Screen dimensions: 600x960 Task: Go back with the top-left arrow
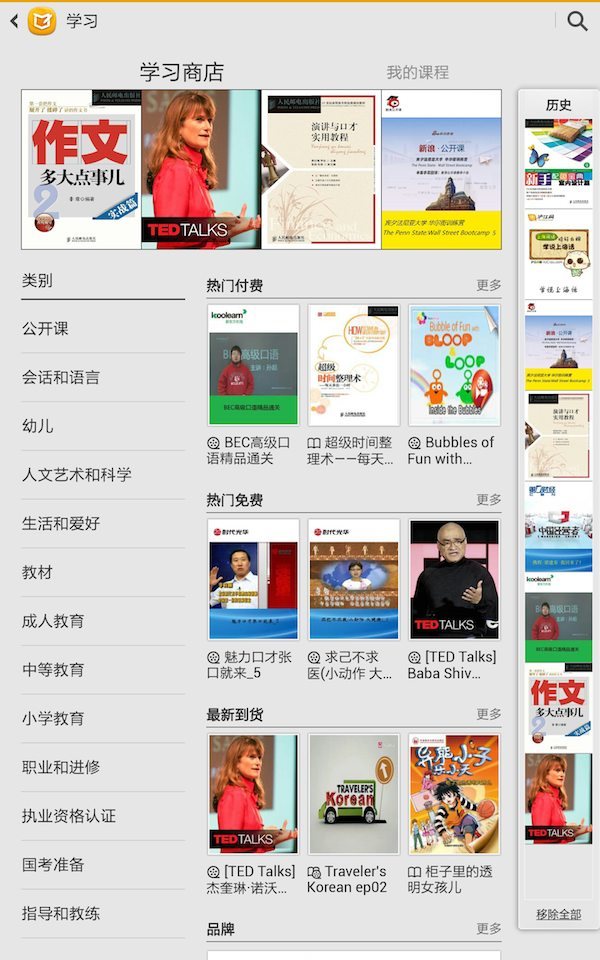tap(14, 21)
